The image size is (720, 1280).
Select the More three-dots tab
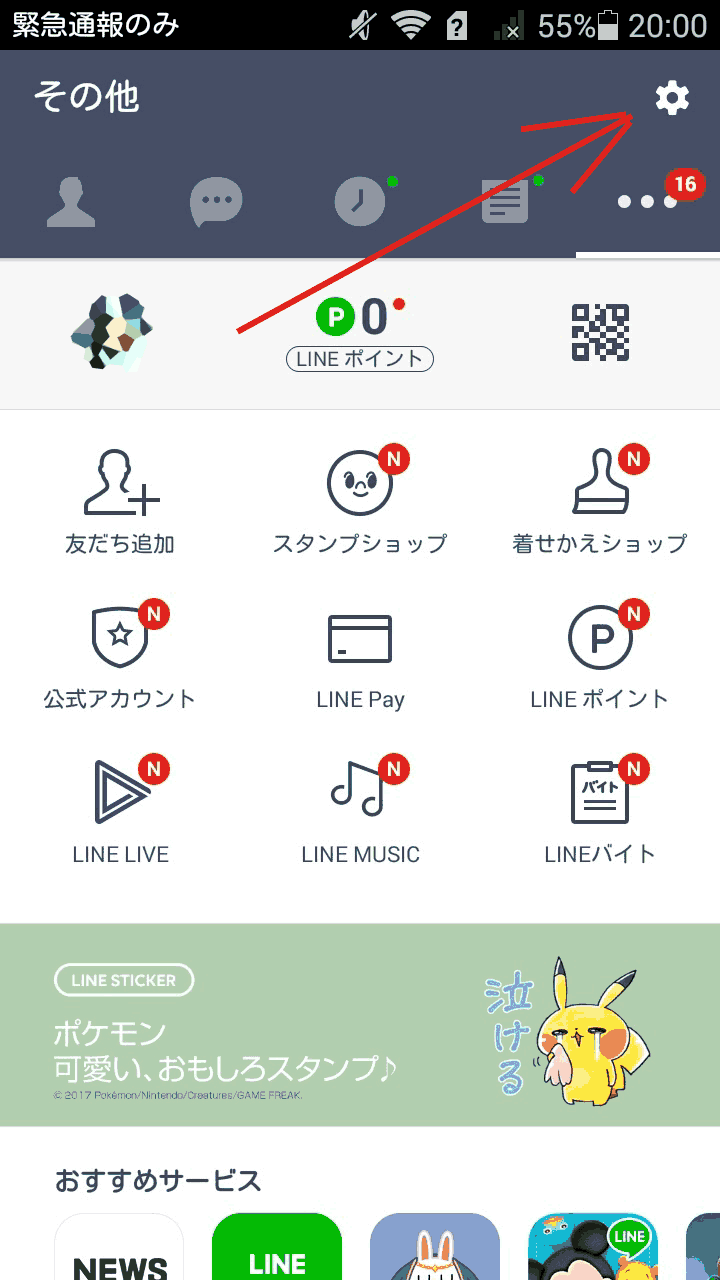(647, 203)
